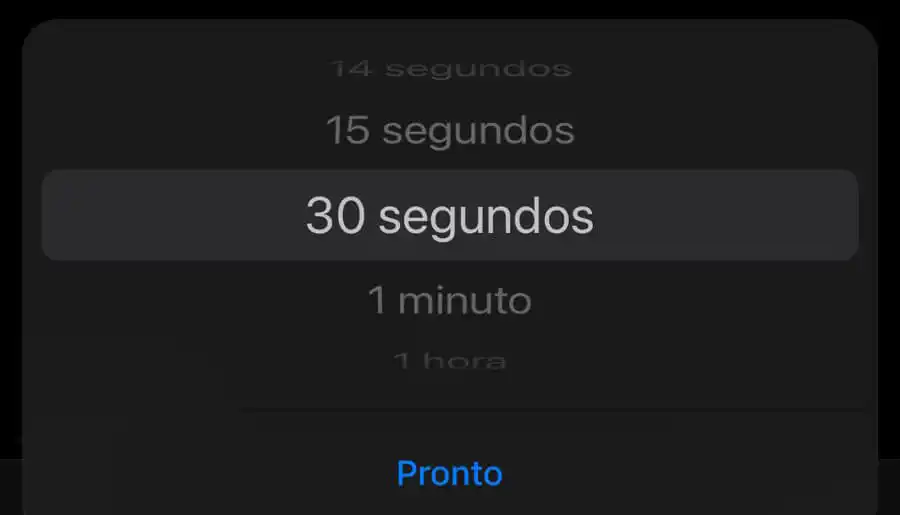Image resolution: width=900 pixels, height=515 pixels.
Task: Choose 1 minuto in the picker
Action: (450, 300)
